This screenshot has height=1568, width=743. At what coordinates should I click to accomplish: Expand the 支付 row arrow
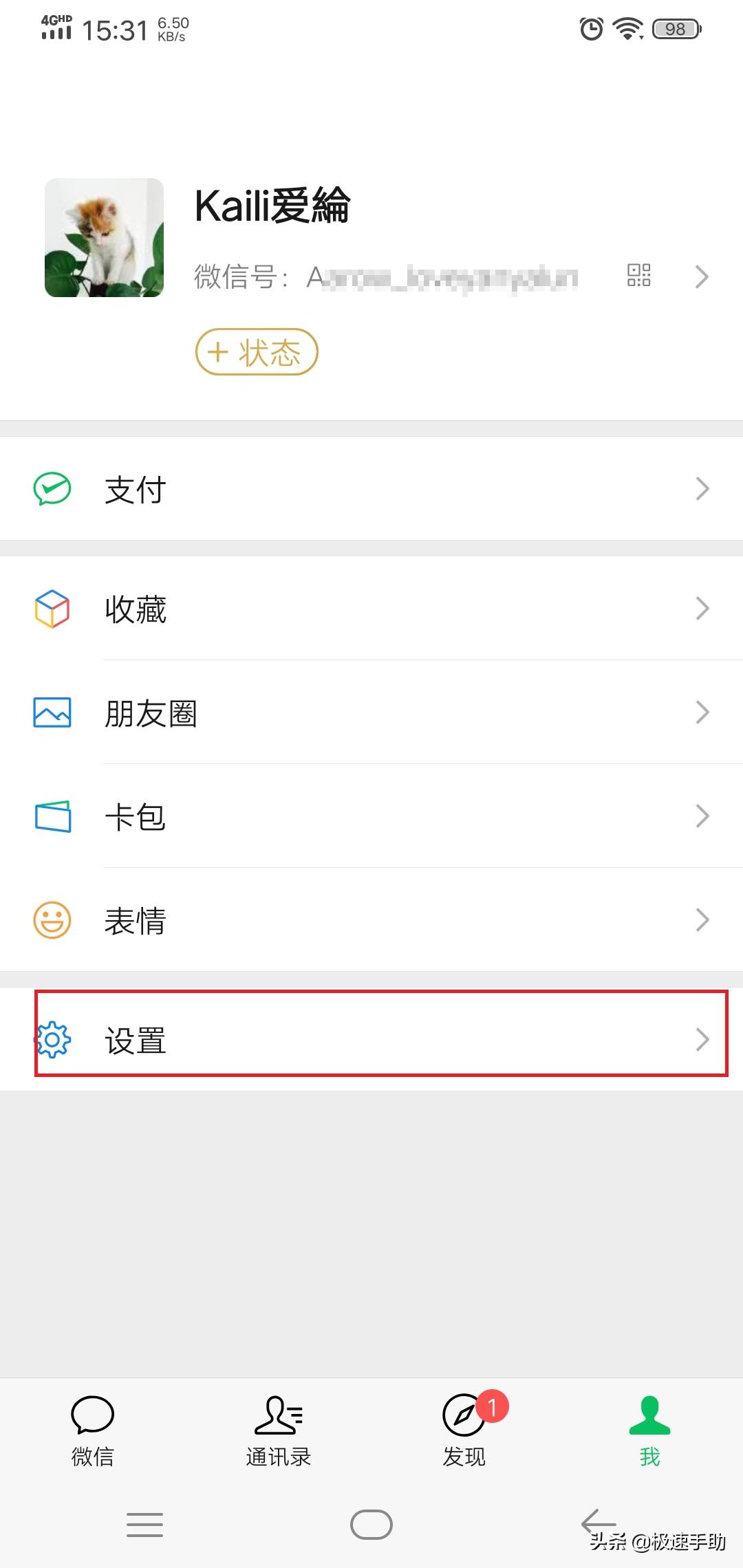coord(702,488)
